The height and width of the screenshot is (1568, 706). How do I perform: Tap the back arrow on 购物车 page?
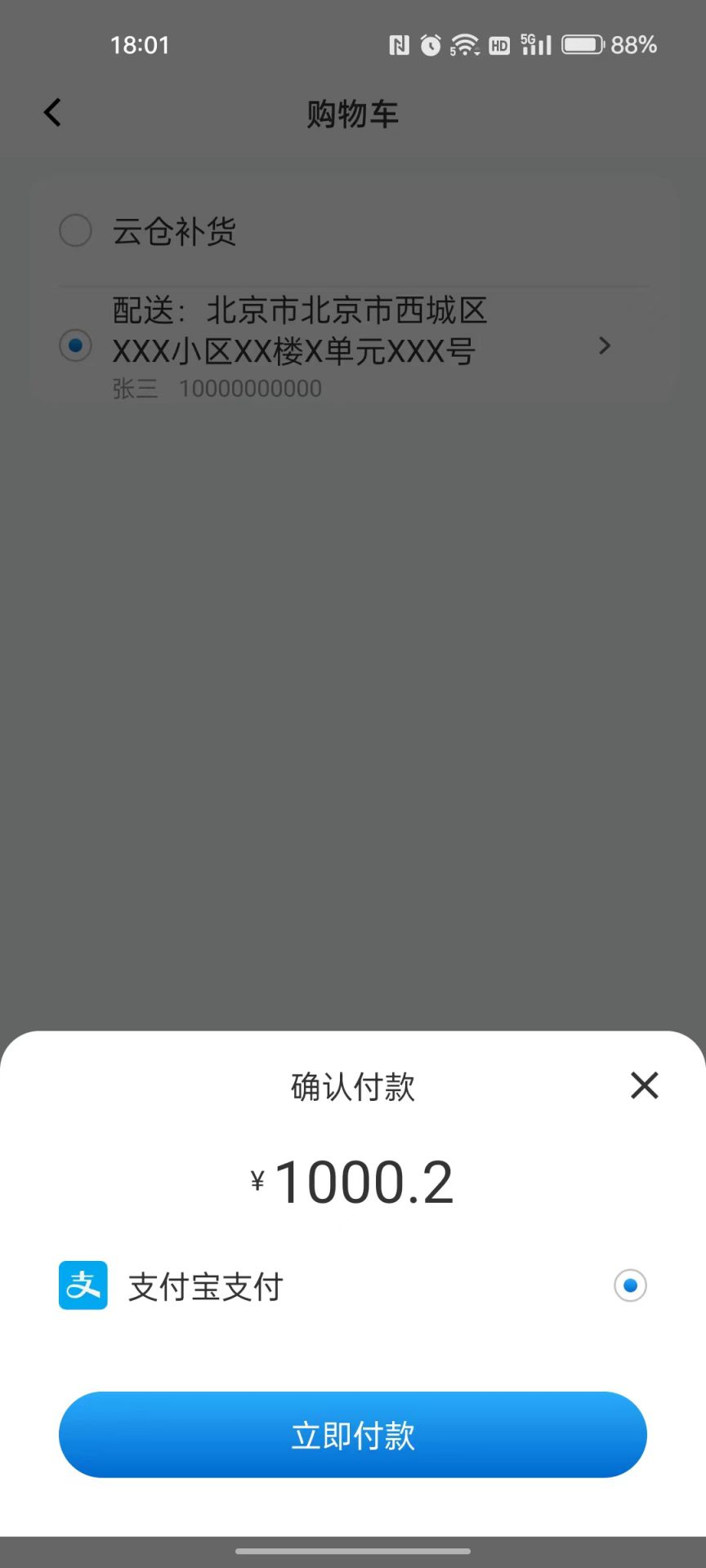pos(52,113)
